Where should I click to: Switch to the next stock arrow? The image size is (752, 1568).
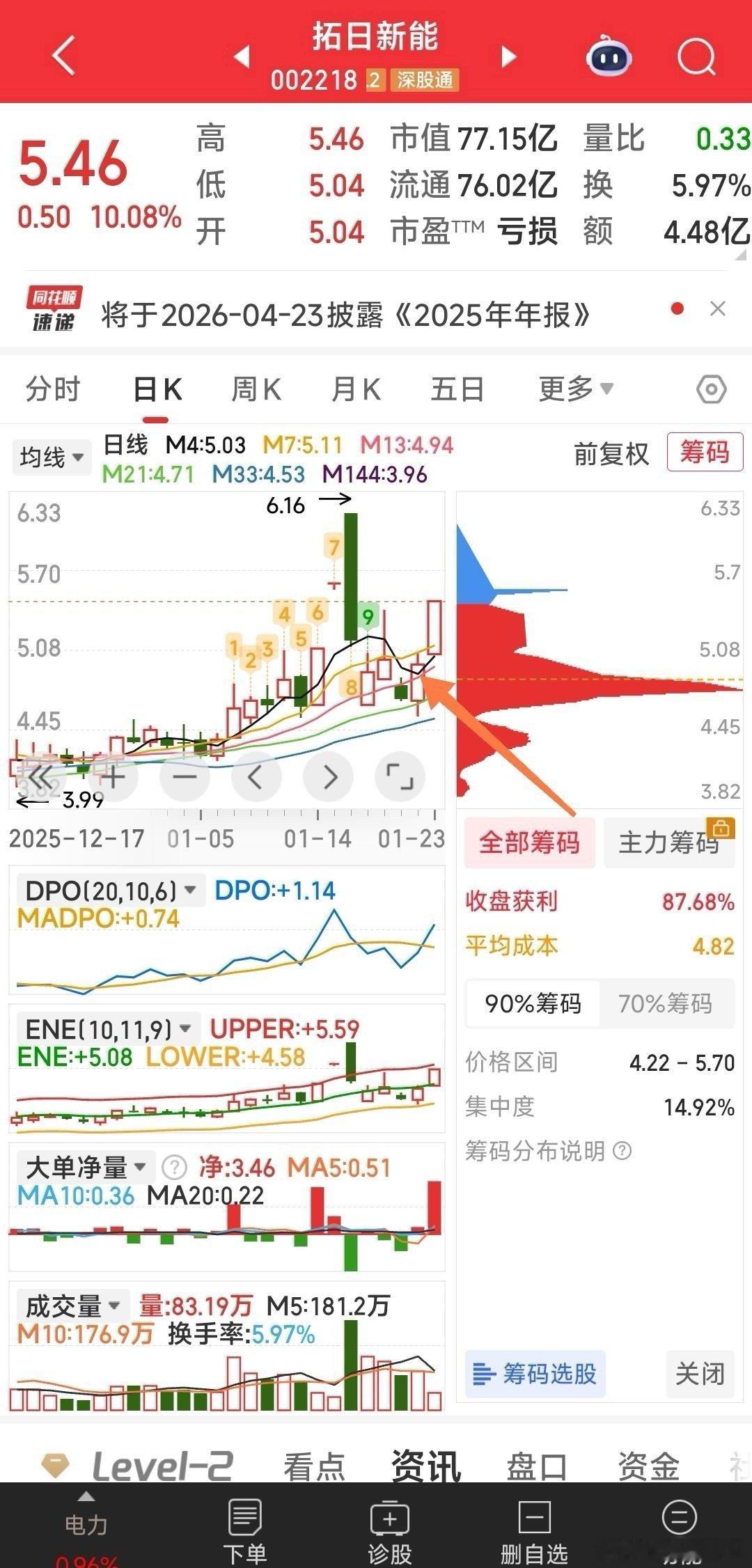point(509,56)
